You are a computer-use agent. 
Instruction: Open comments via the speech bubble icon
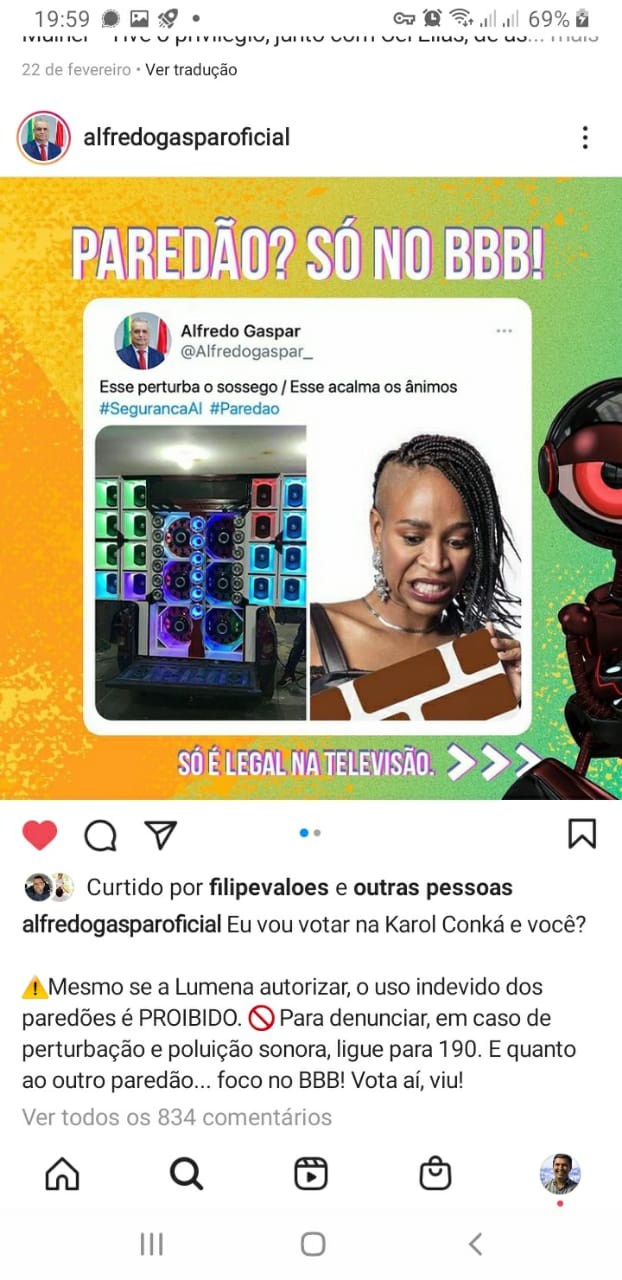pos(100,834)
